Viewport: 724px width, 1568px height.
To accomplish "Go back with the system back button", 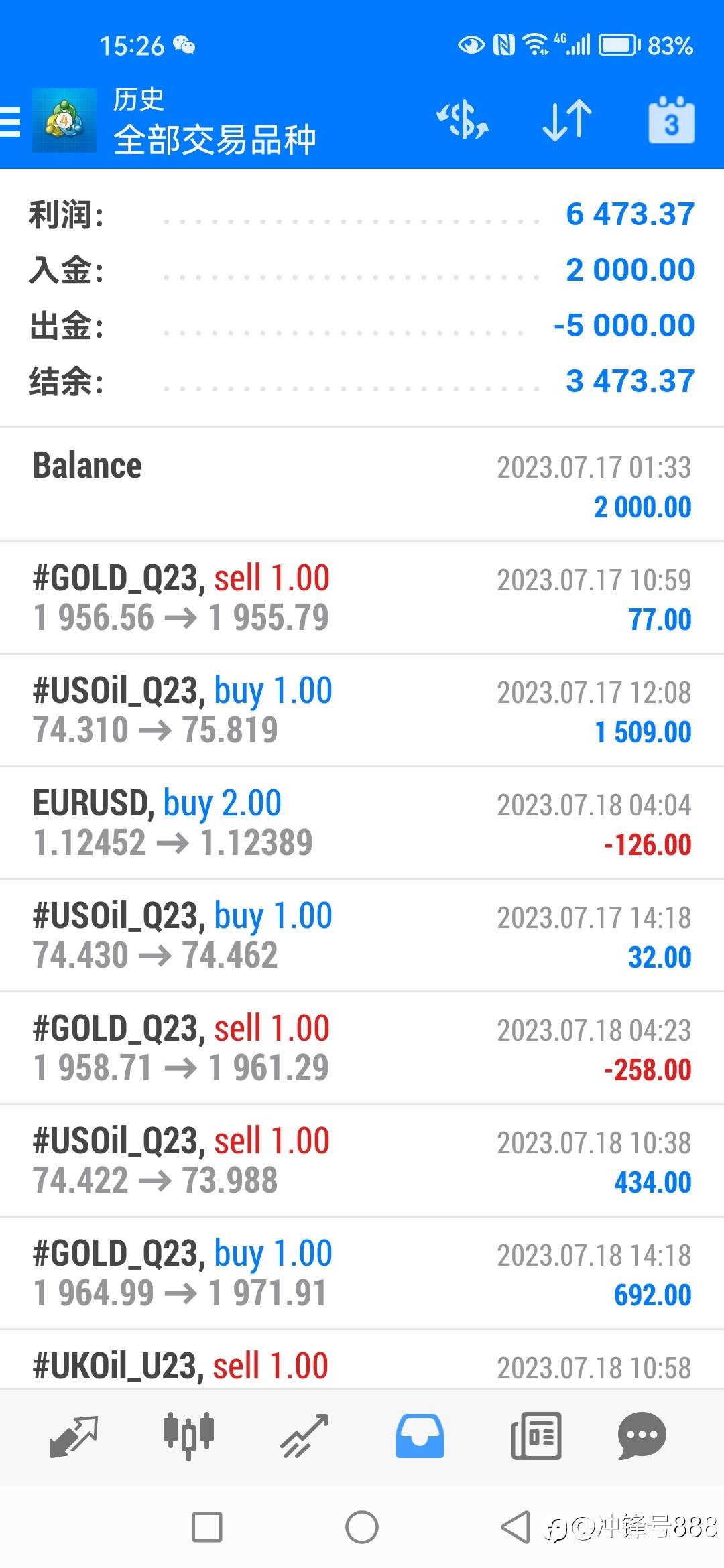I will pos(516,1527).
